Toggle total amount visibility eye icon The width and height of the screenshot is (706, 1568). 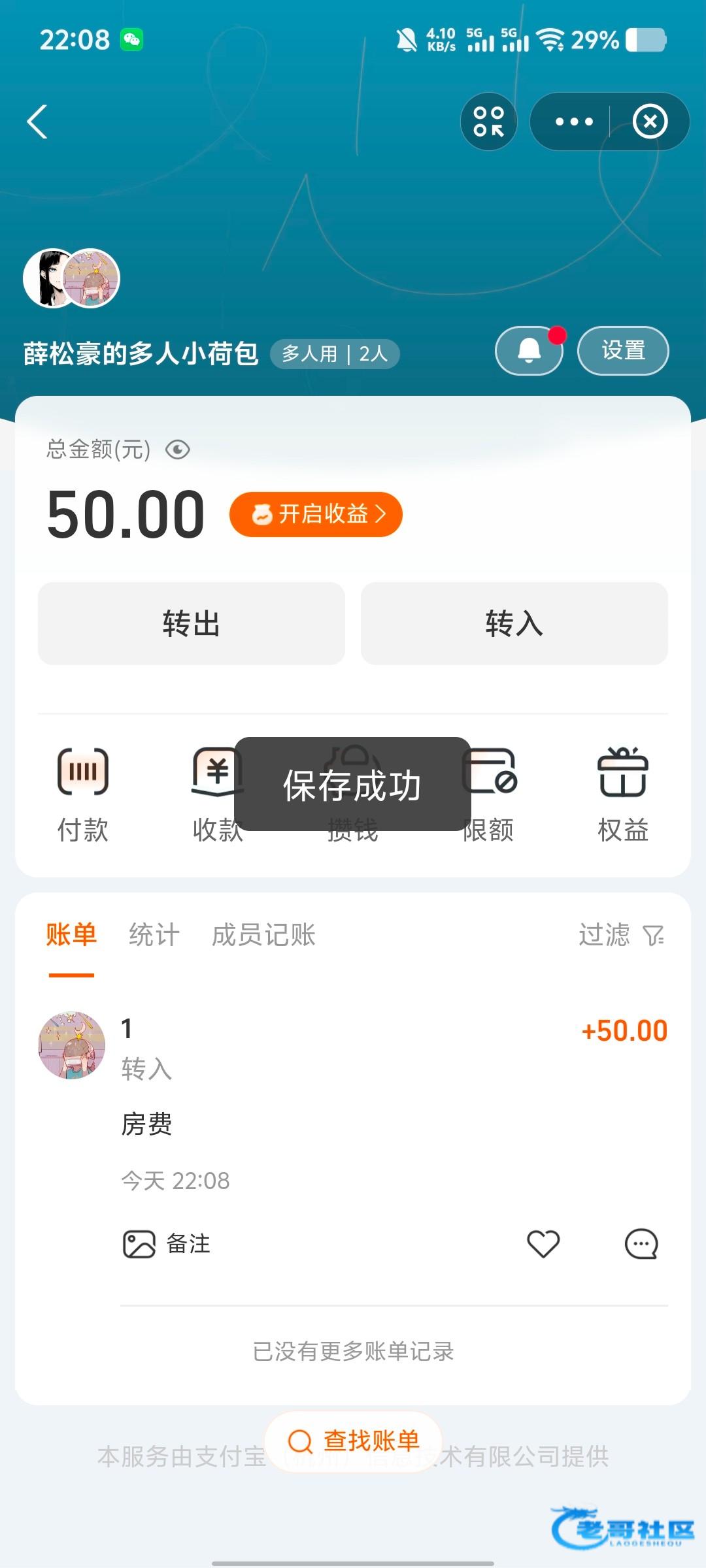click(177, 449)
